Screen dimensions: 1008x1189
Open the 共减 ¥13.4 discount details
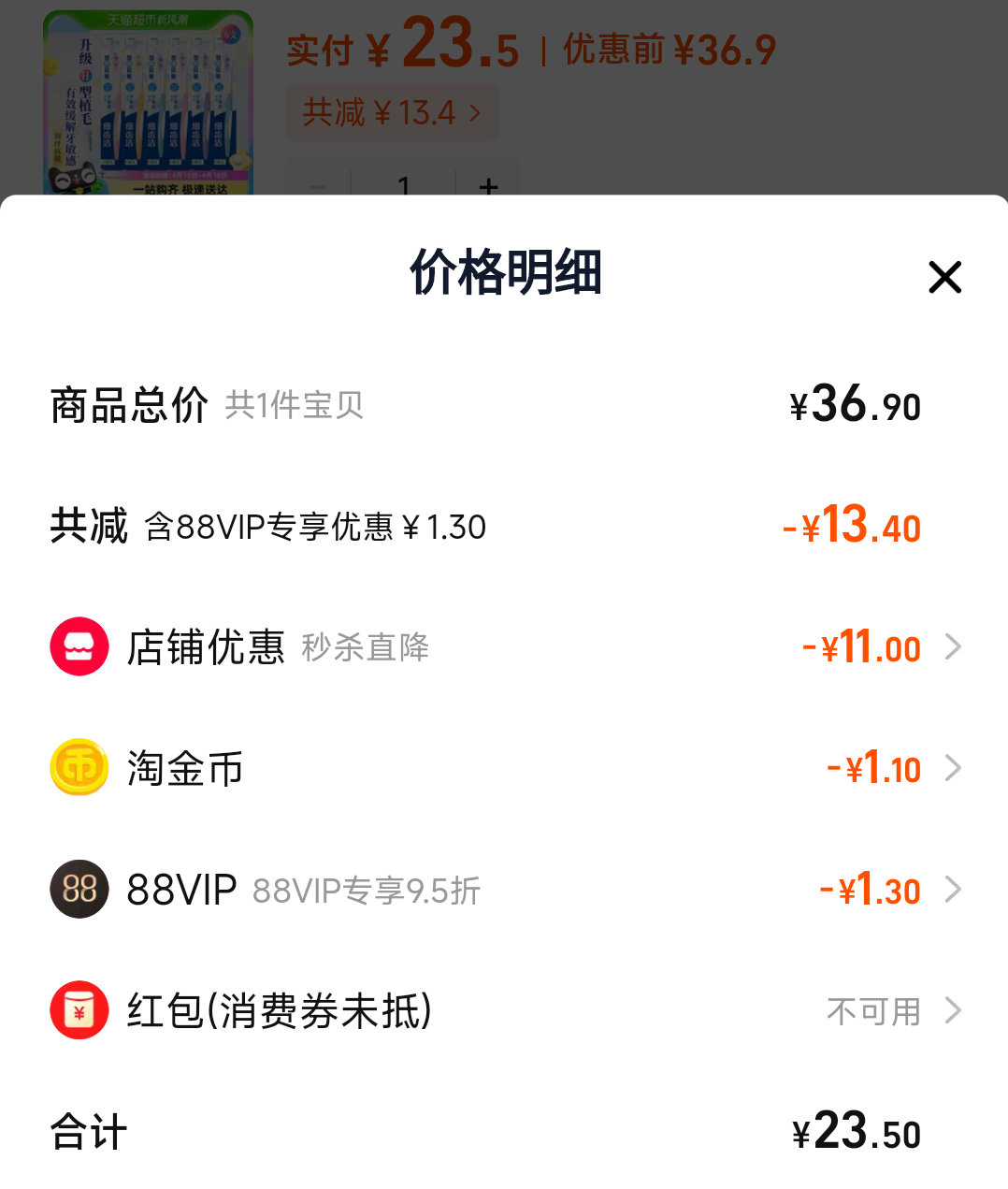pos(392,111)
